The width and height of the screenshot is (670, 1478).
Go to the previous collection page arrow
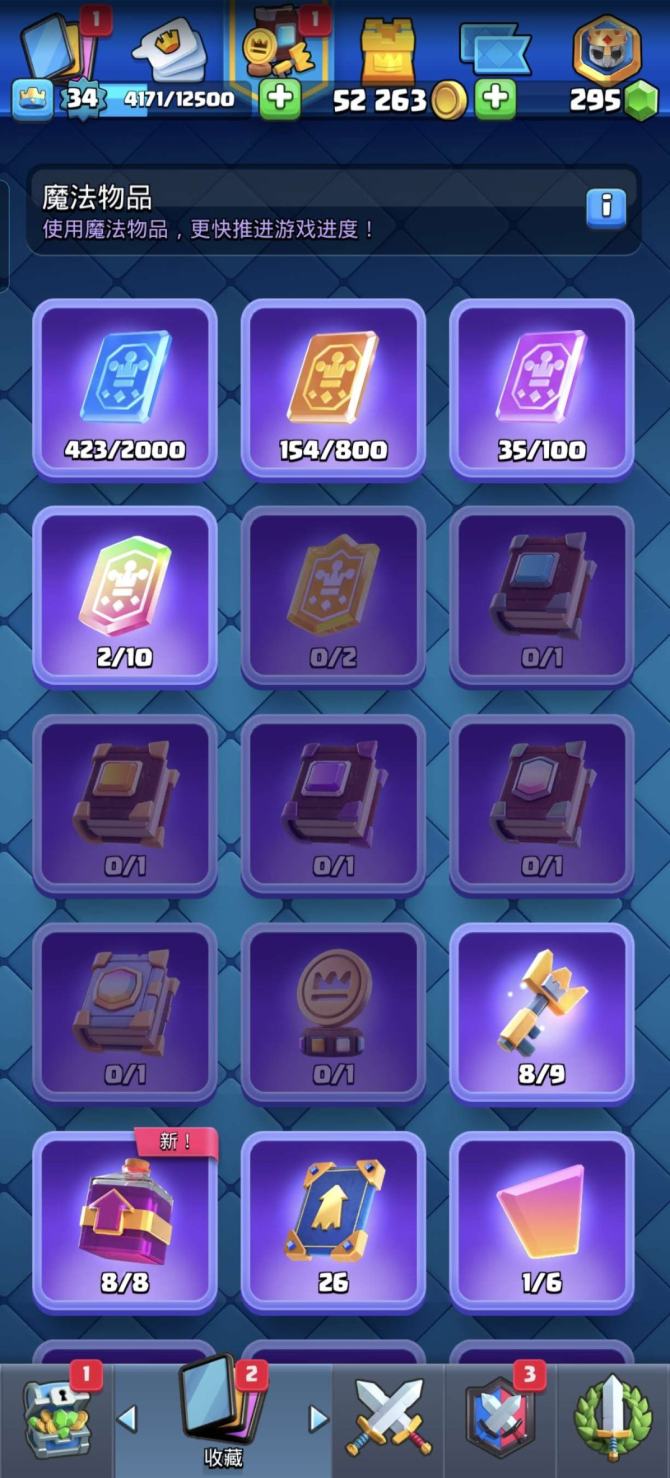click(127, 1418)
